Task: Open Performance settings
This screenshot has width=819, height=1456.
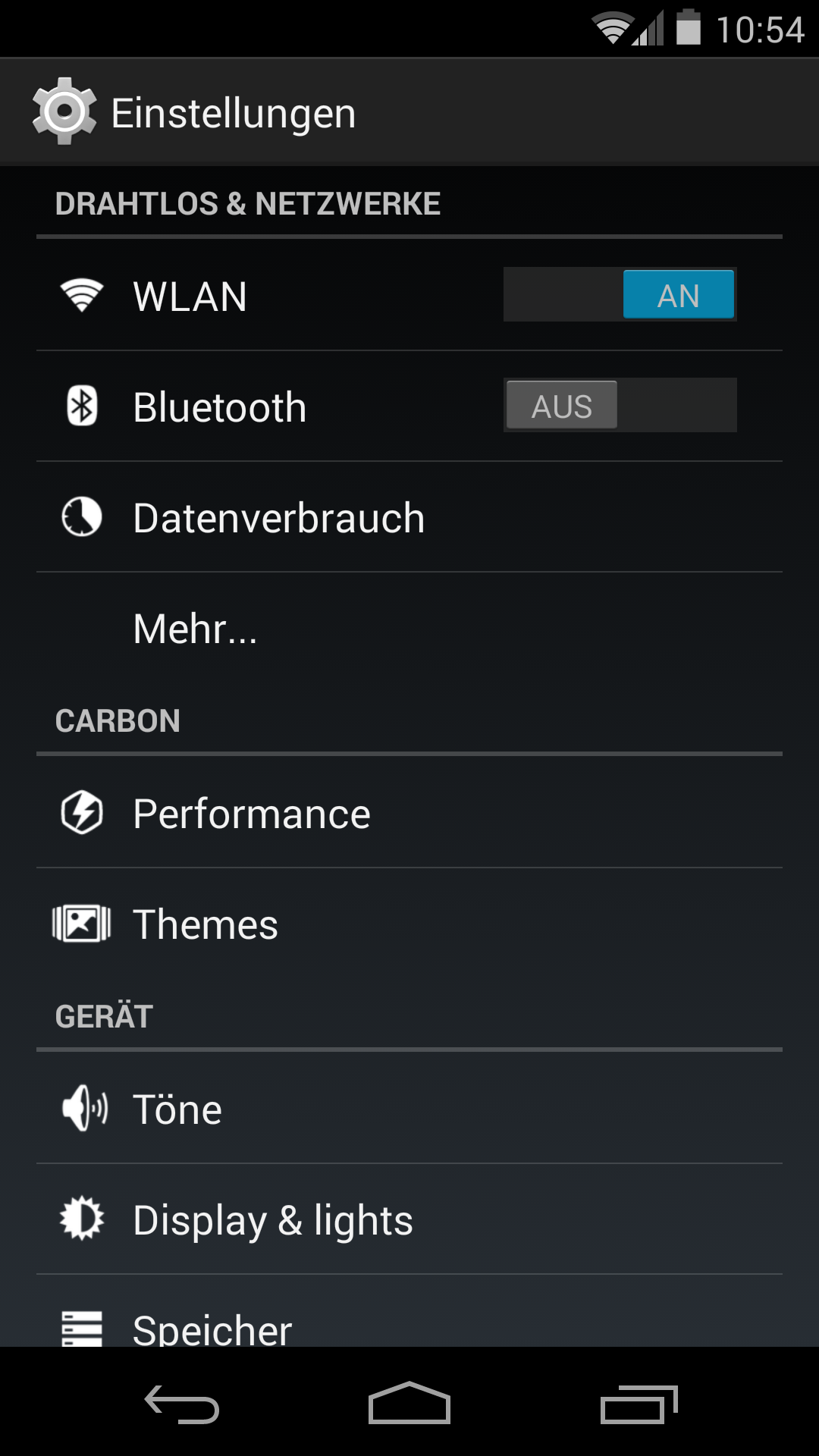Action: click(x=409, y=812)
